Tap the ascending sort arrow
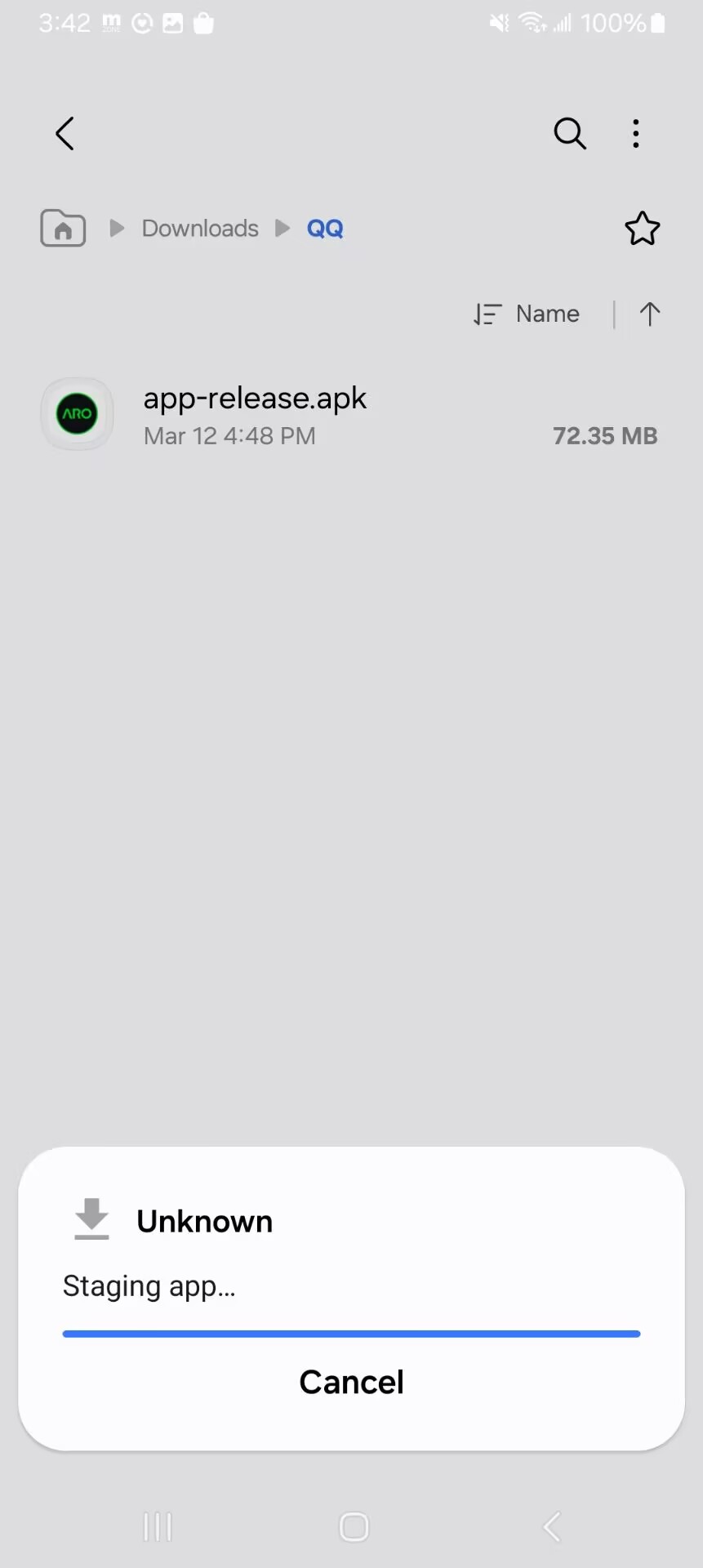The image size is (703, 1568). (x=649, y=314)
